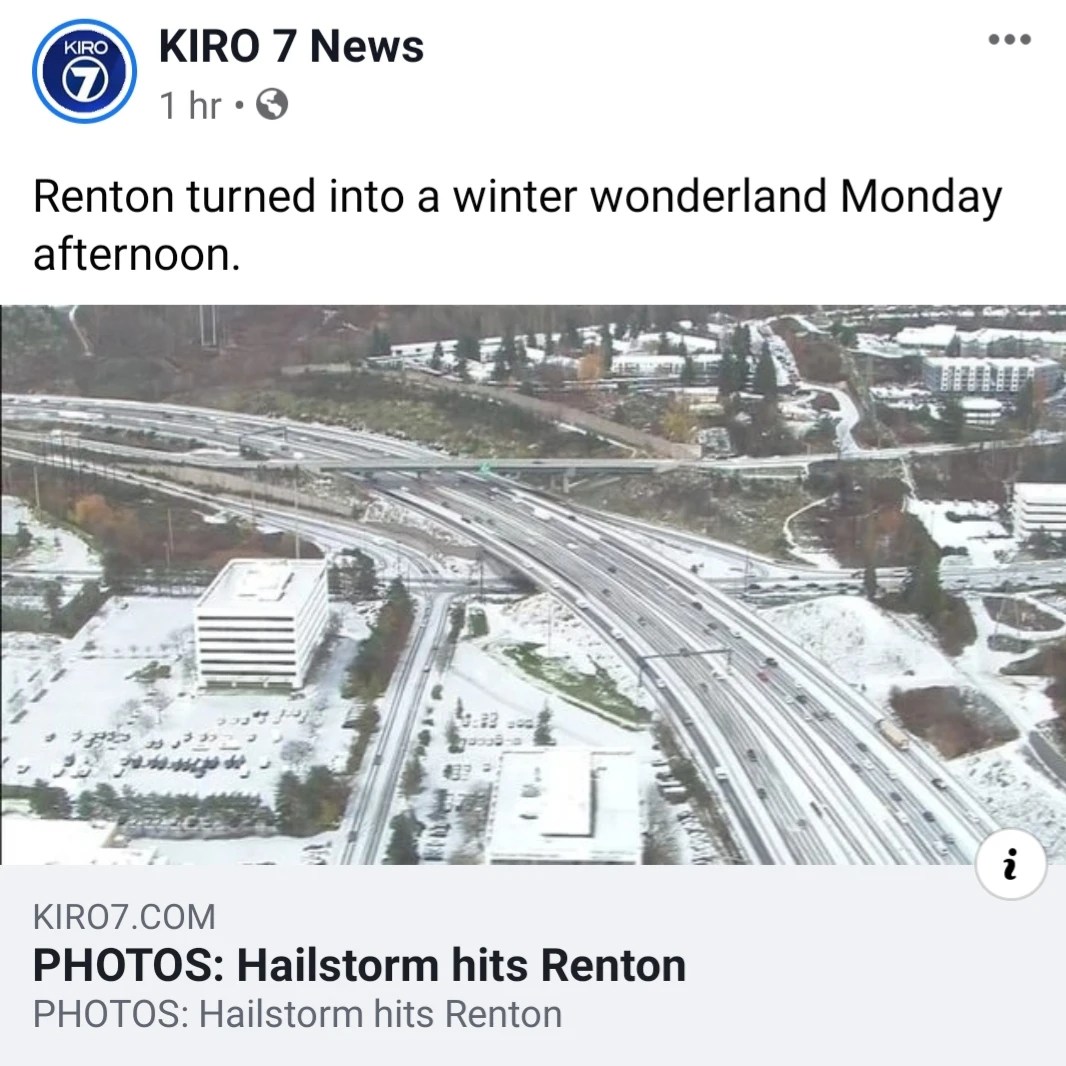Open the KIRO 7 News profile picture
Image resolution: width=1066 pixels, height=1066 pixels.
[84, 72]
